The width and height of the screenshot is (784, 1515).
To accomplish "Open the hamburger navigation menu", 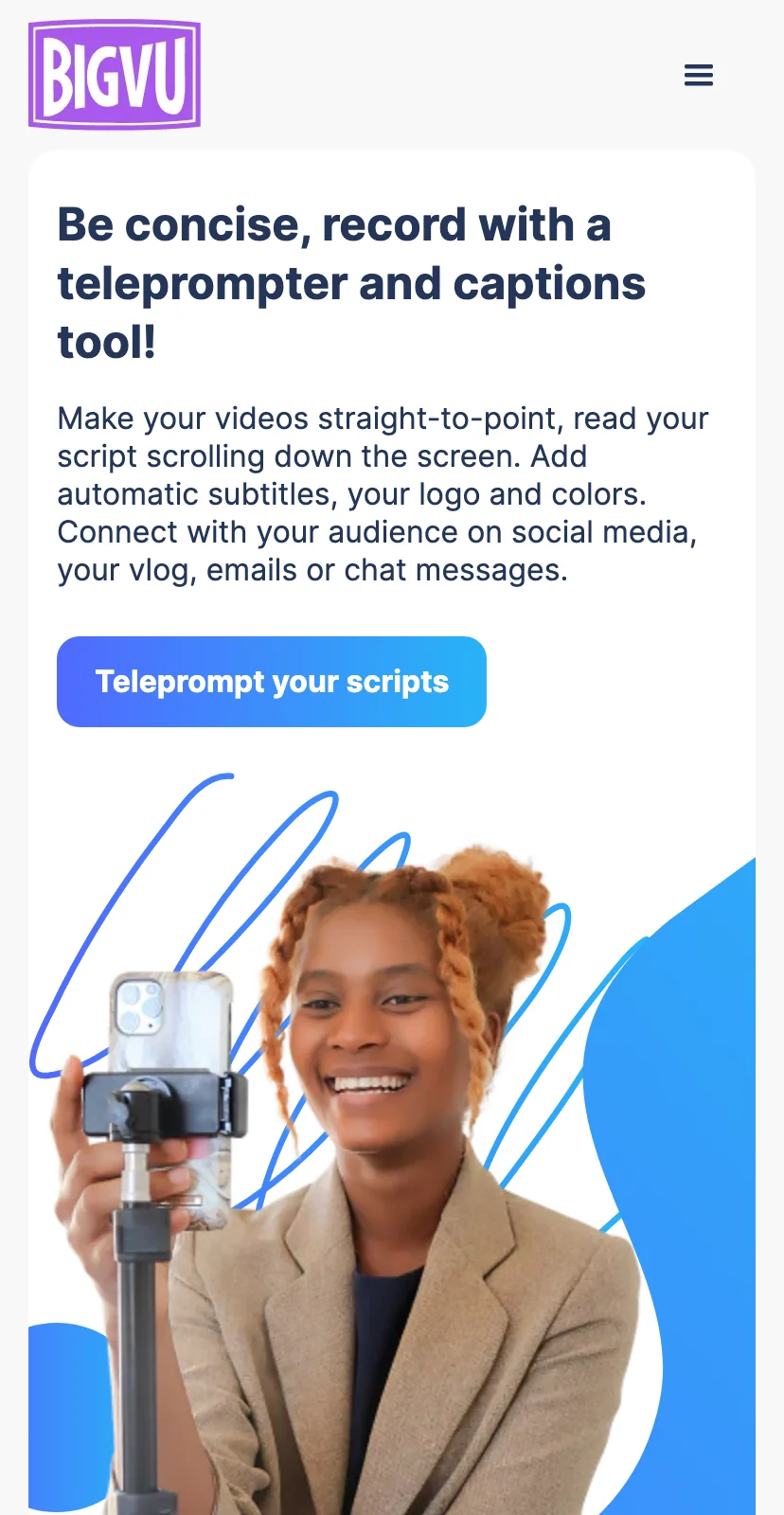I will pos(699,75).
